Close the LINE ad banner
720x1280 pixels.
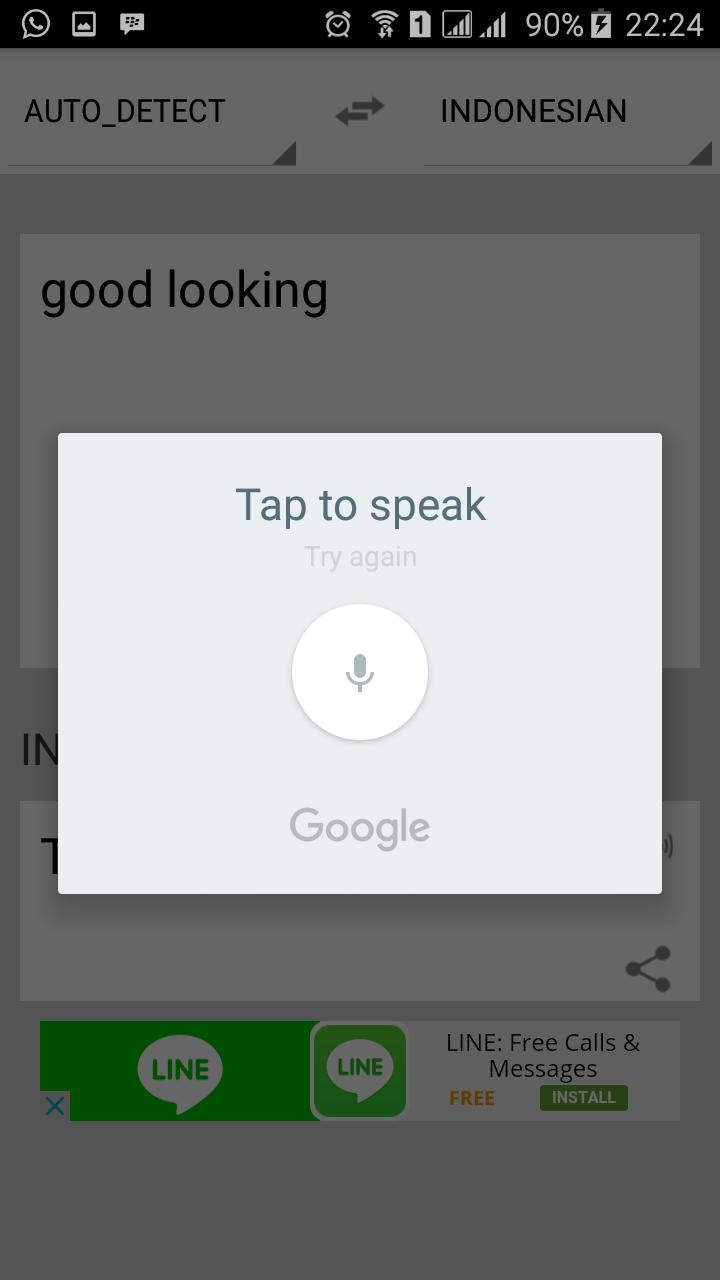coord(55,1106)
